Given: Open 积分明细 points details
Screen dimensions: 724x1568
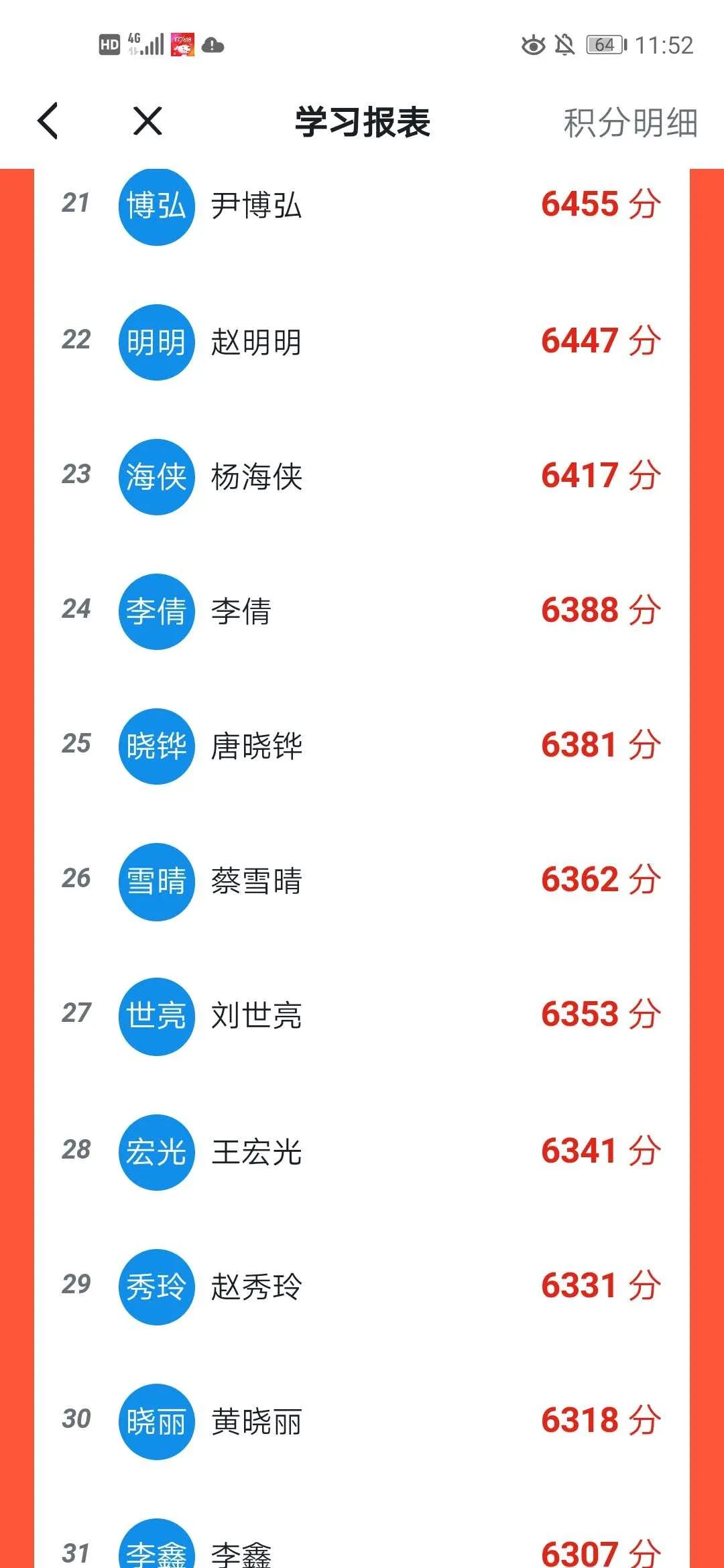Looking at the screenshot, I should [x=630, y=123].
